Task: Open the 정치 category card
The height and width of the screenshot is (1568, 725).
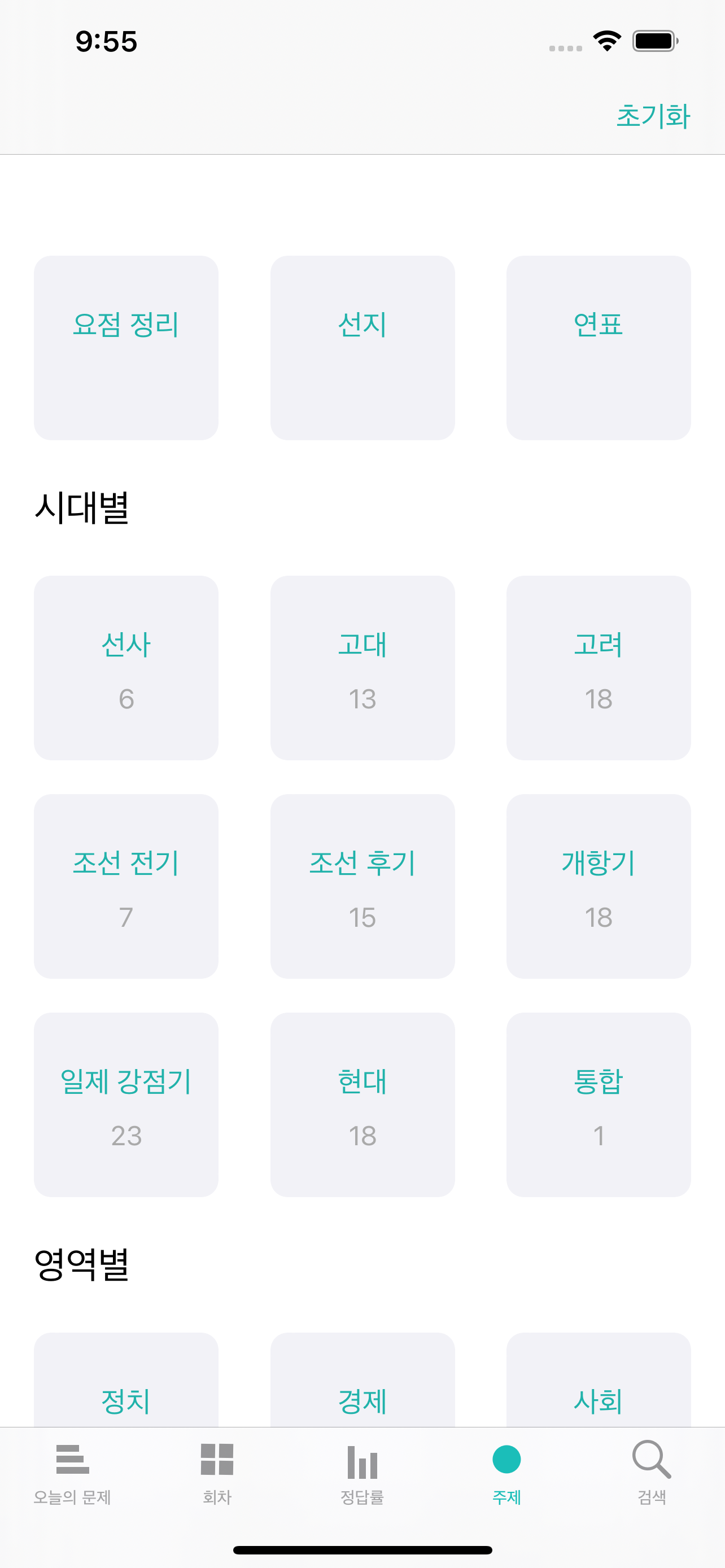Action: (126, 1379)
